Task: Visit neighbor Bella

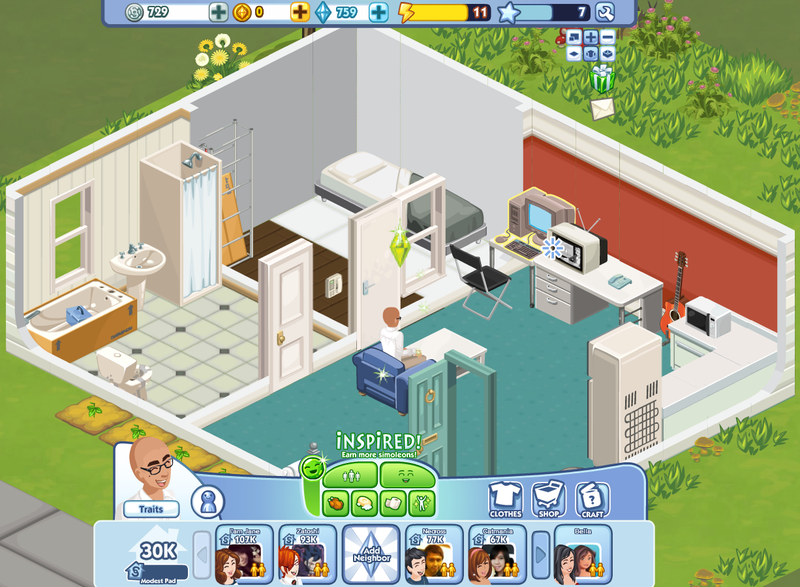Action: (582, 554)
